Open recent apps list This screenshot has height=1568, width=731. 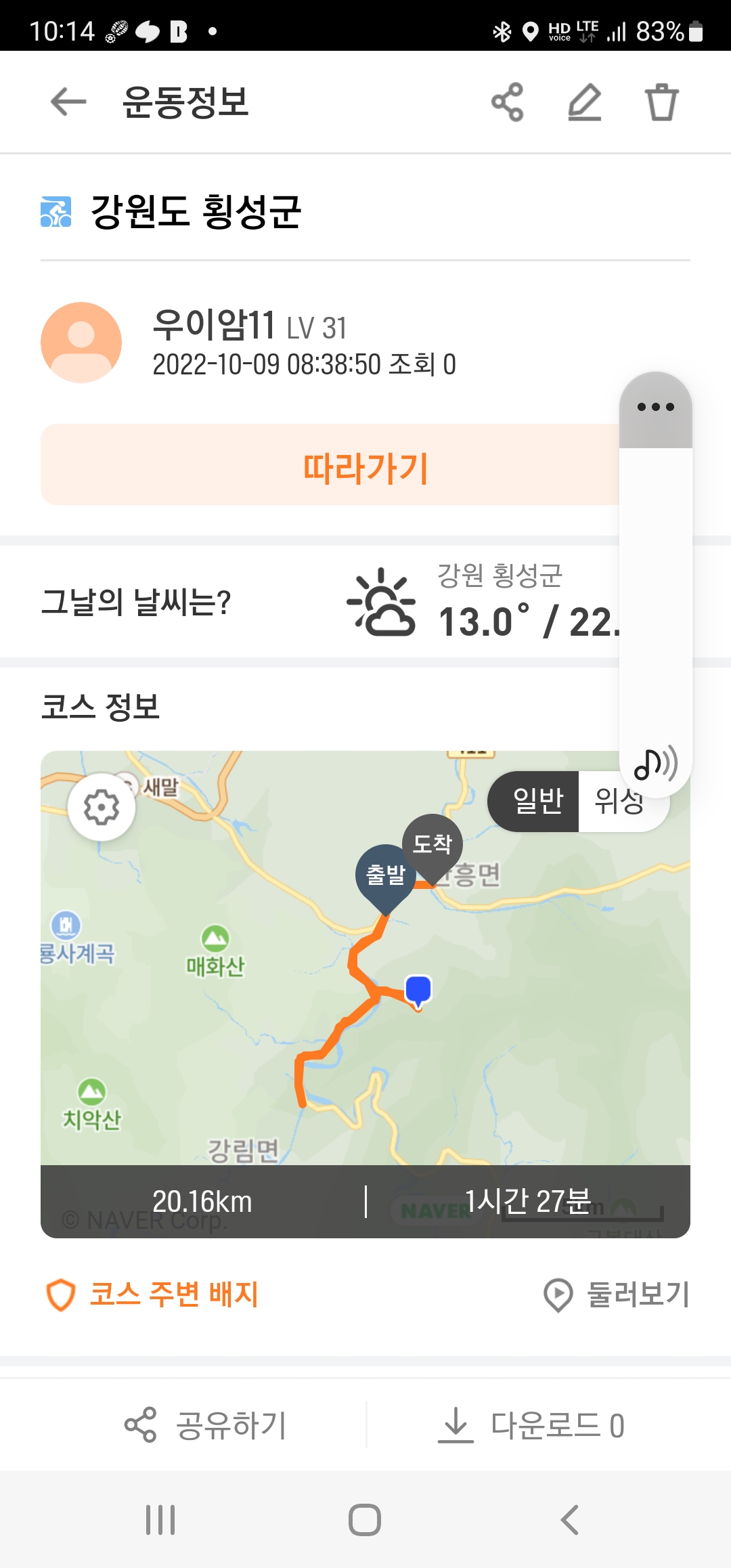click(160, 1520)
